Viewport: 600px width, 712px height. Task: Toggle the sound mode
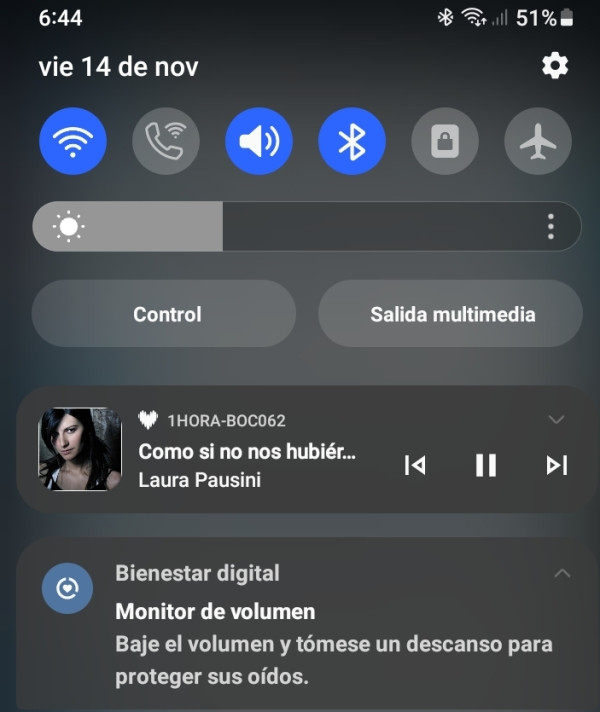pos(258,141)
